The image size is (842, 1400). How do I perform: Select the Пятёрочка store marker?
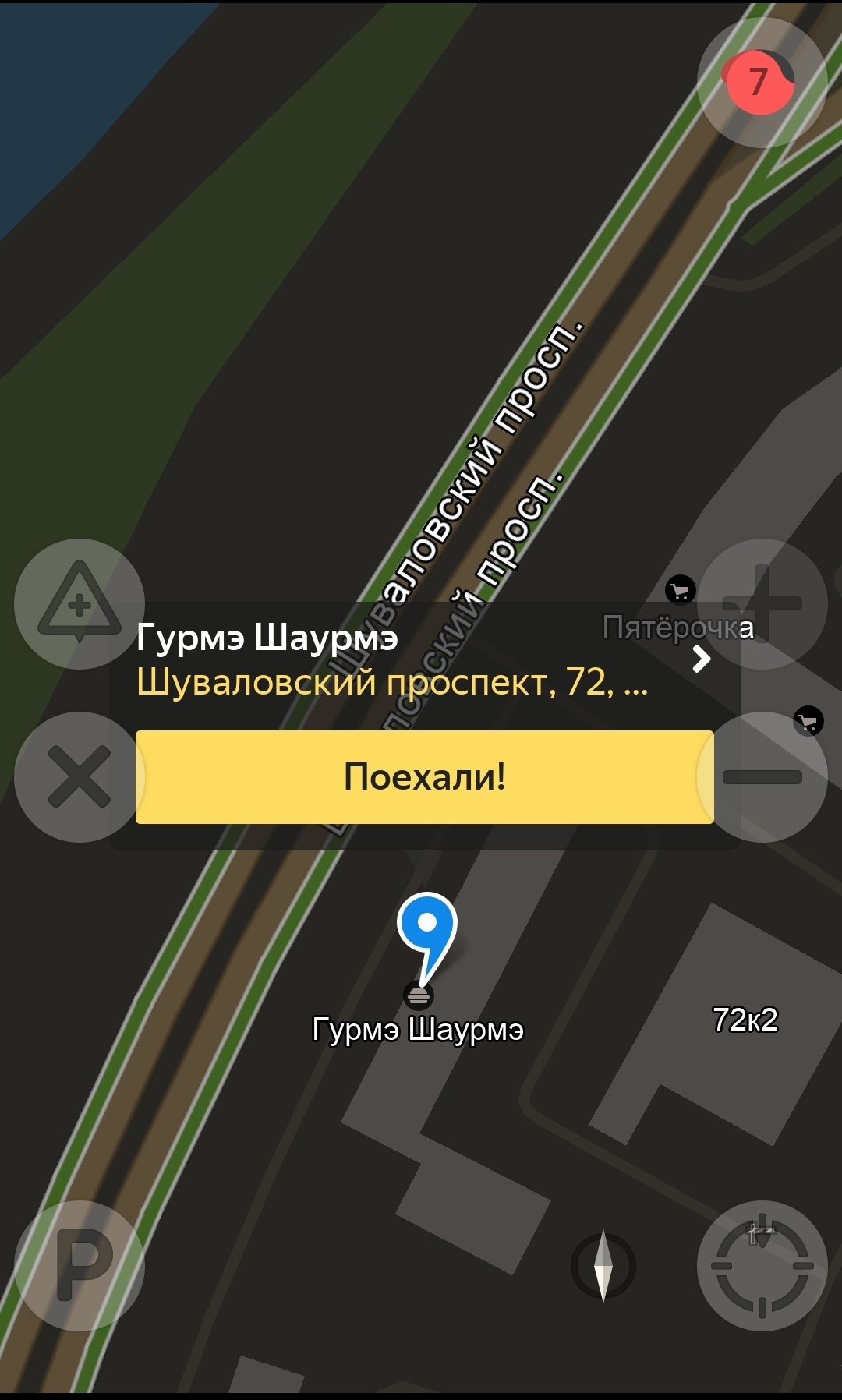[680, 590]
